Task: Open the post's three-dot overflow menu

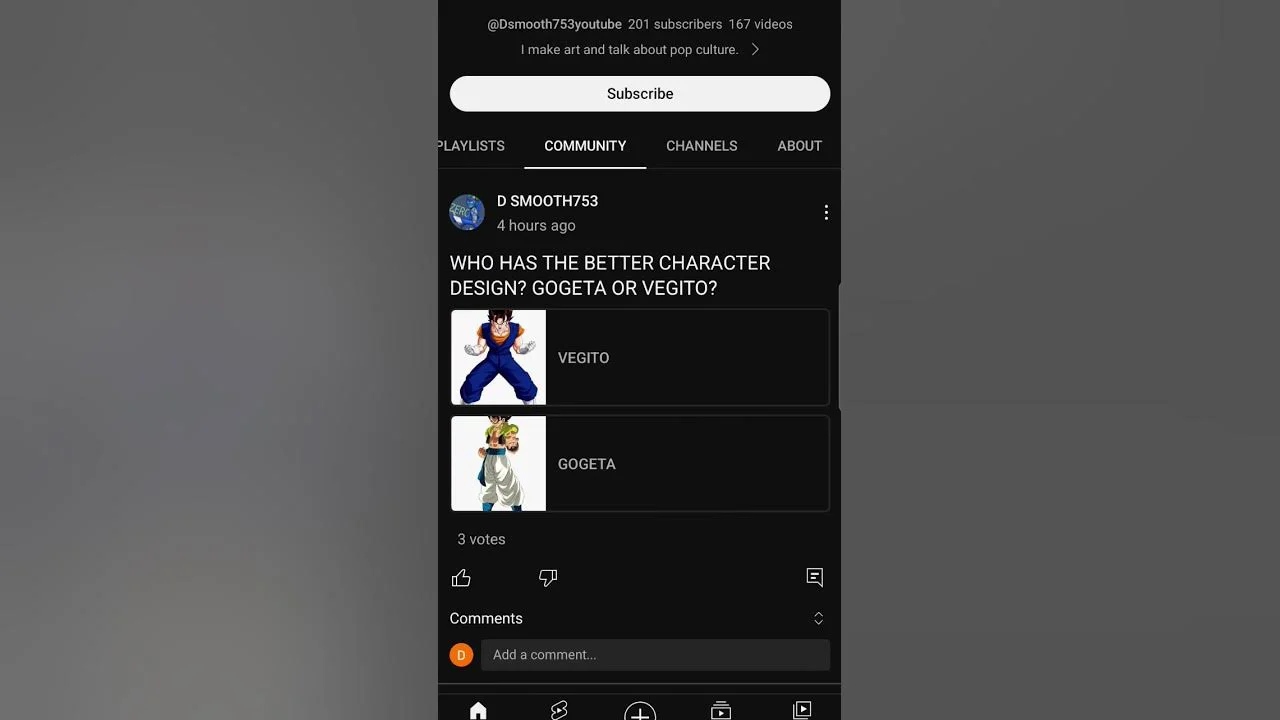Action: click(x=826, y=212)
